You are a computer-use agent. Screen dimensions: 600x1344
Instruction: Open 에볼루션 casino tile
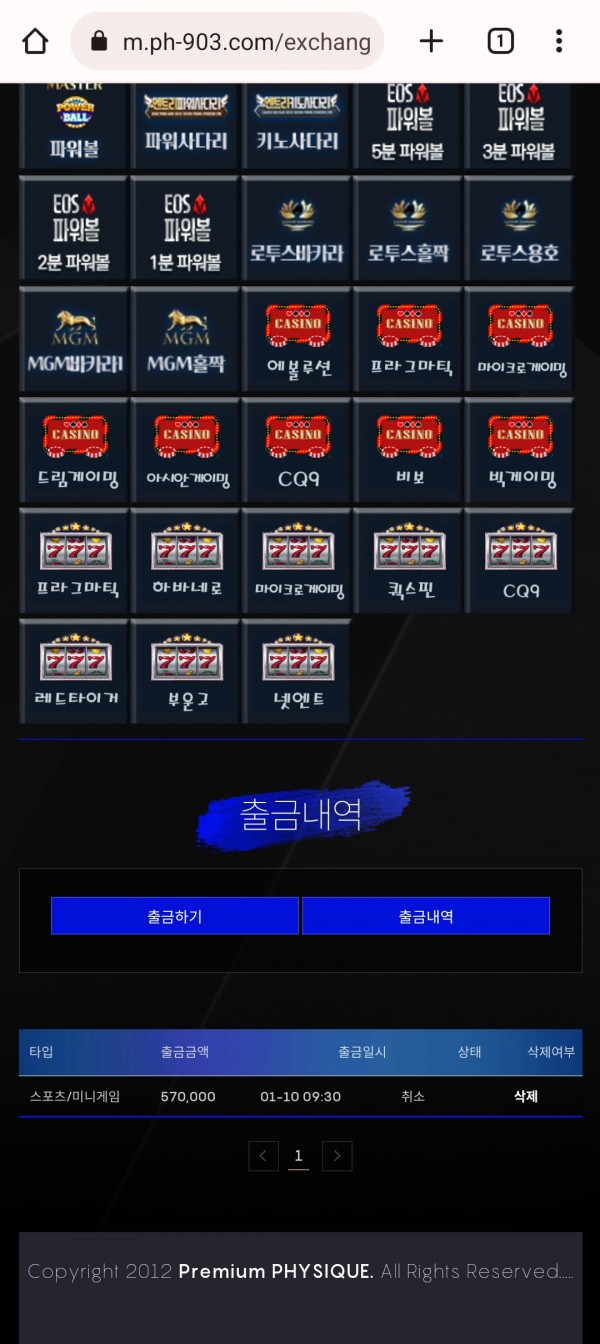pos(297,342)
